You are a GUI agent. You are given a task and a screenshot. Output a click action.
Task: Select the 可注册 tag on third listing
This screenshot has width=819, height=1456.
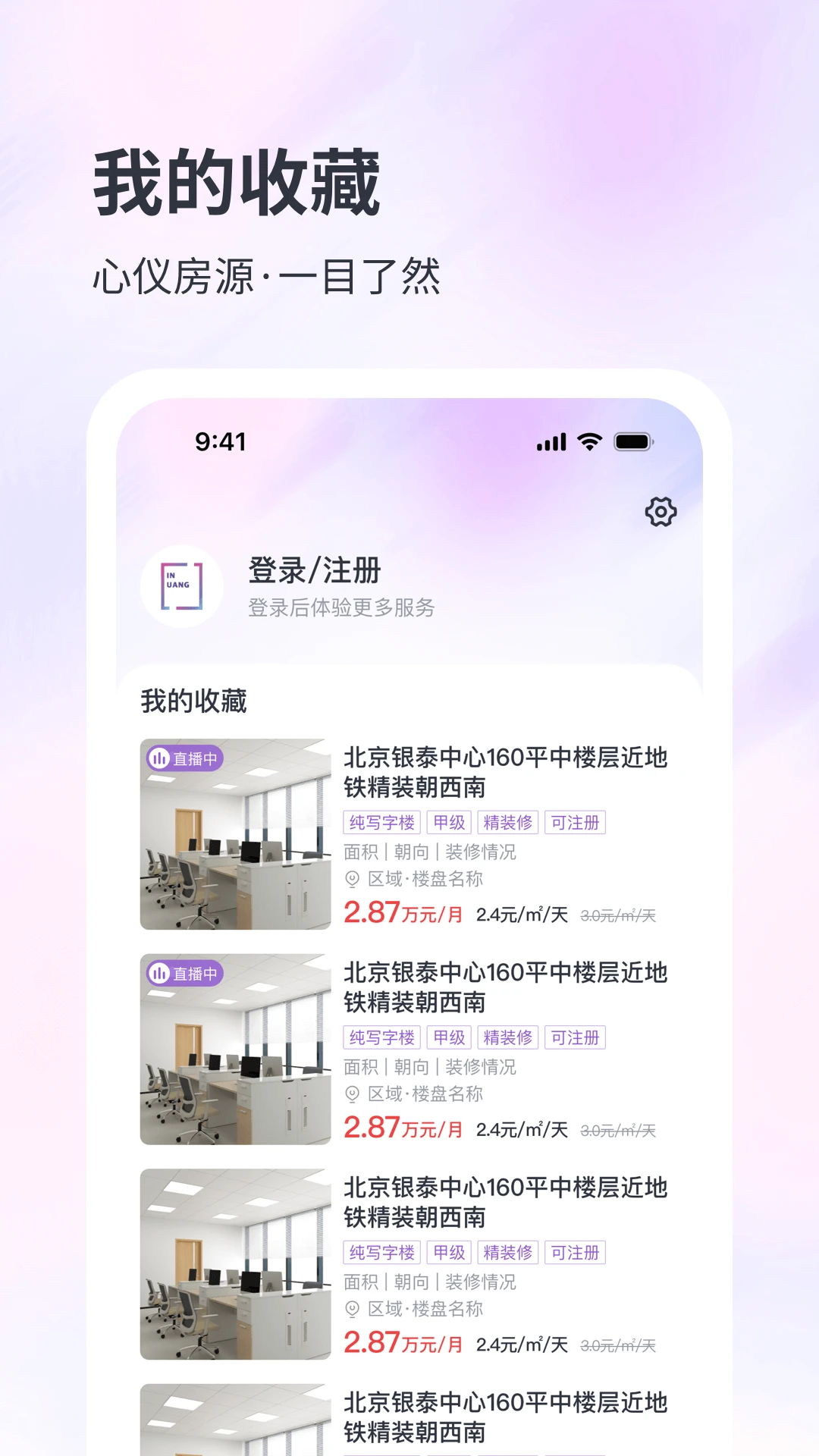pos(575,1253)
